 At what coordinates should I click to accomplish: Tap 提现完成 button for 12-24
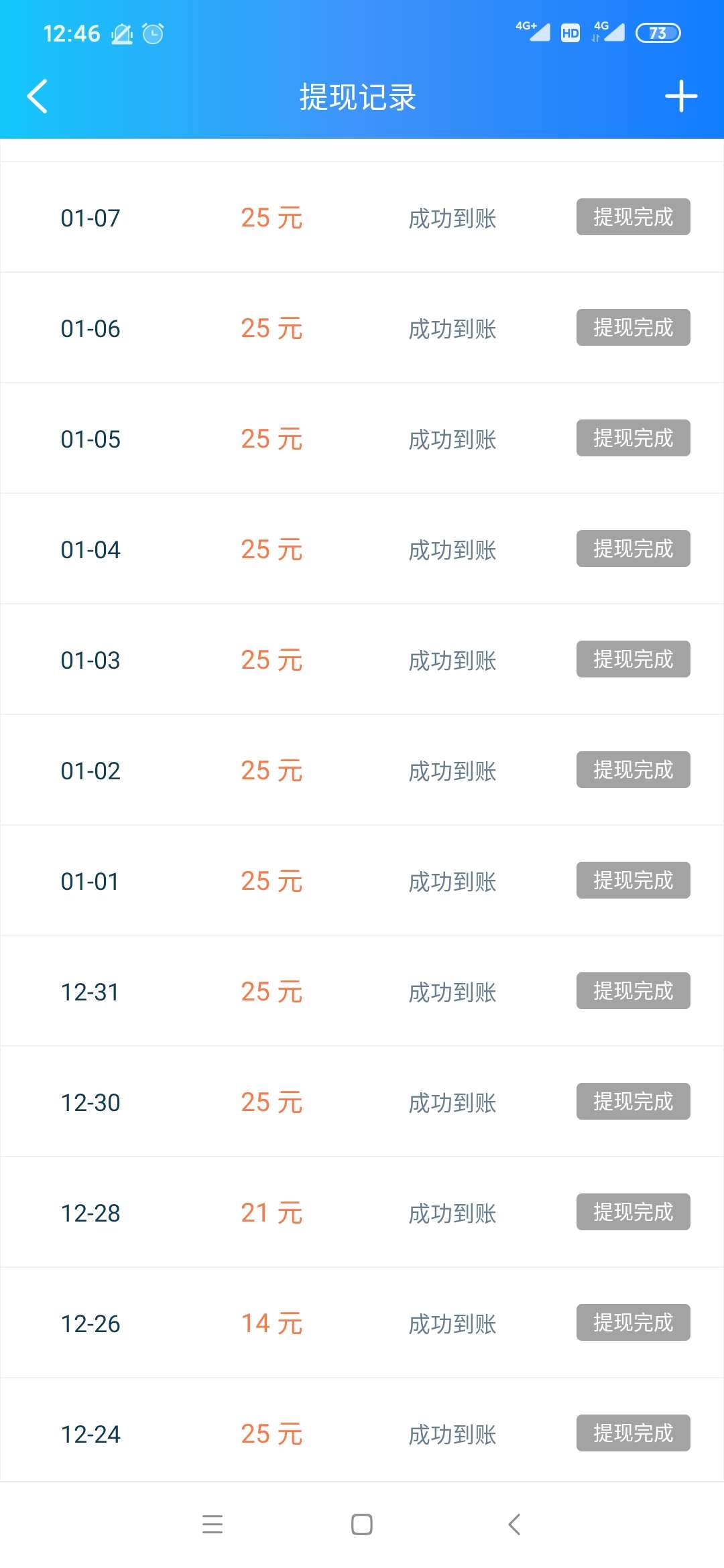pos(633,1433)
